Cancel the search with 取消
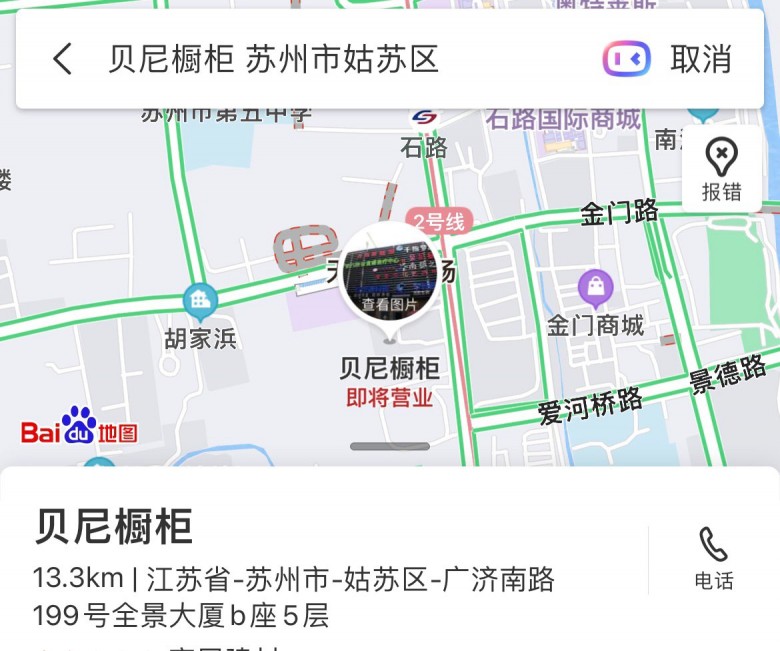The image size is (780, 651). (701, 59)
